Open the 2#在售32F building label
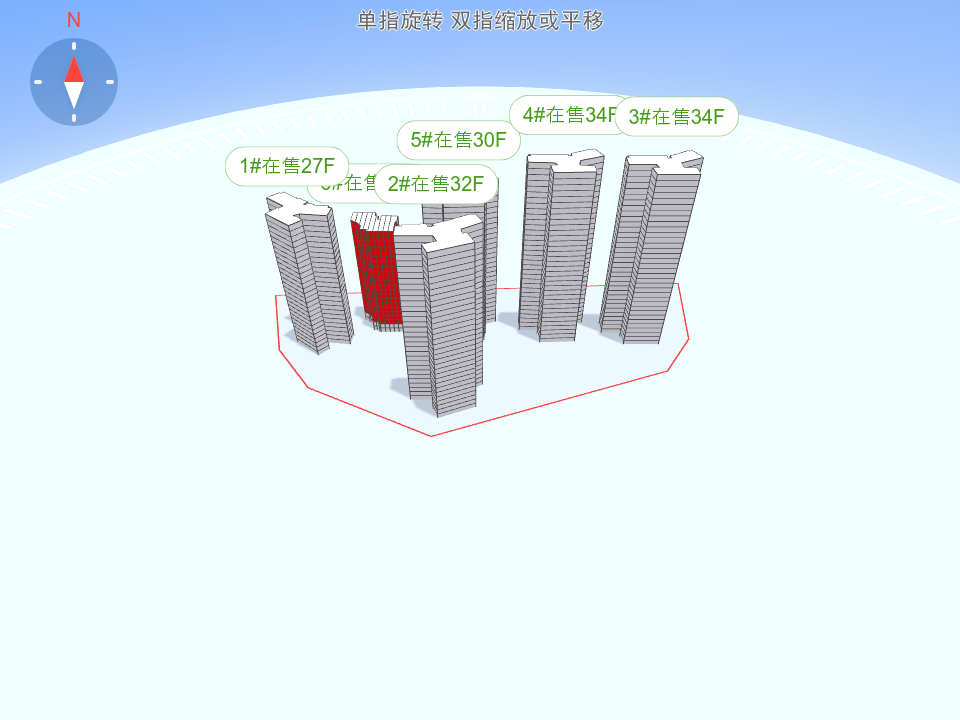 [x=436, y=184]
